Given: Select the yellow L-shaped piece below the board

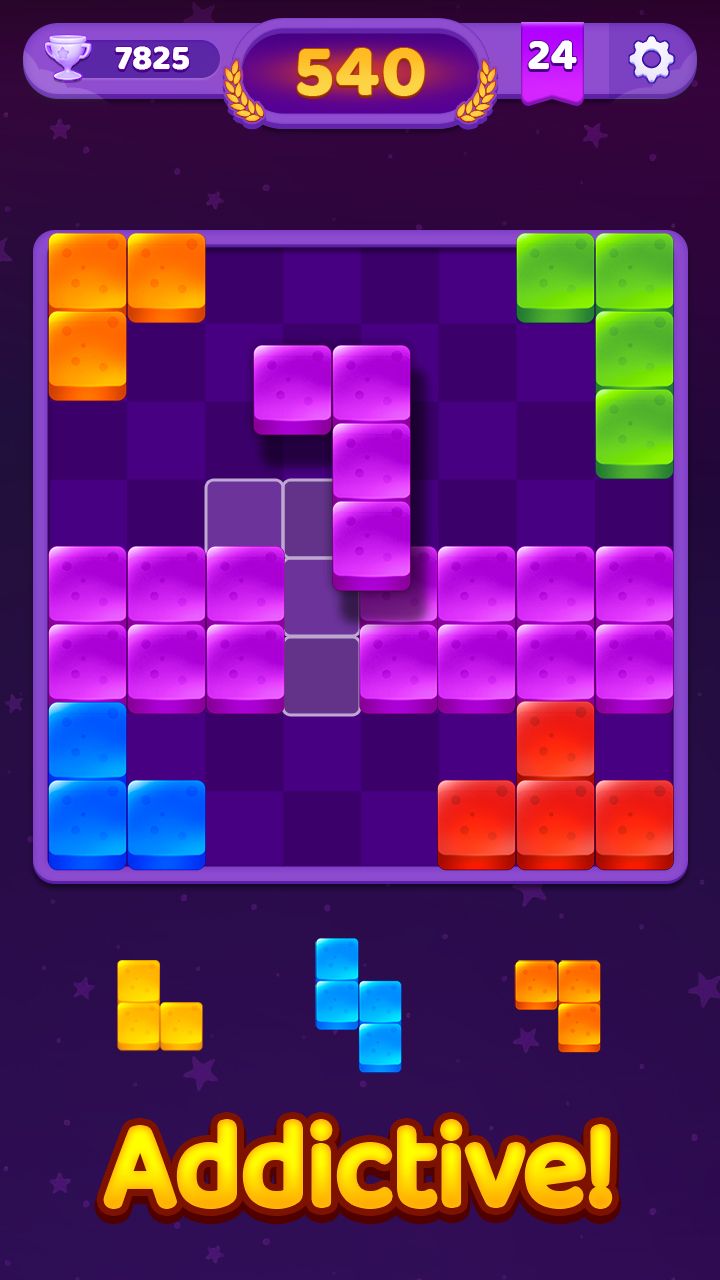Looking at the screenshot, I should point(160,1005).
